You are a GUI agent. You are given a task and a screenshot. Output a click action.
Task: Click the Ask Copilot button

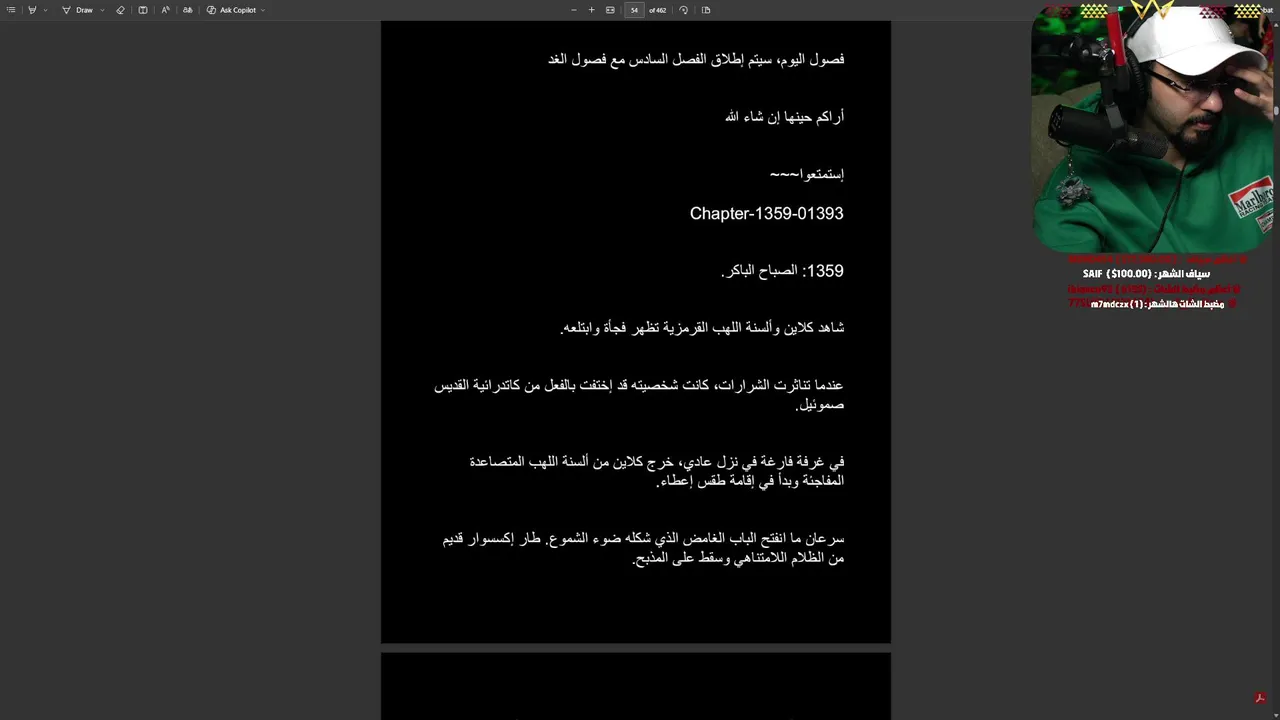pos(232,10)
